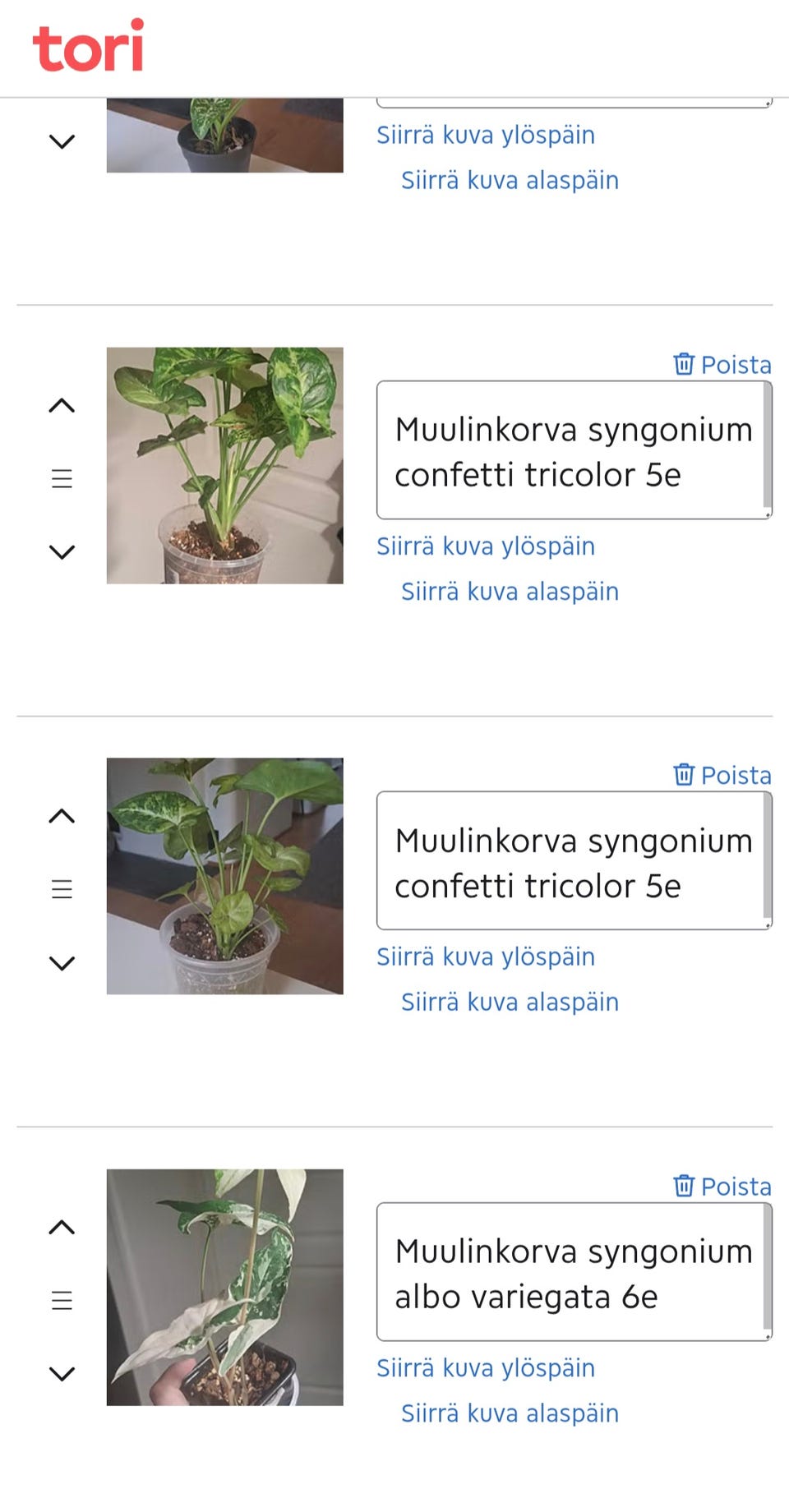
Task: Collapse the topmost image using its down chevron
Action: pyautogui.click(x=62, y=141)
